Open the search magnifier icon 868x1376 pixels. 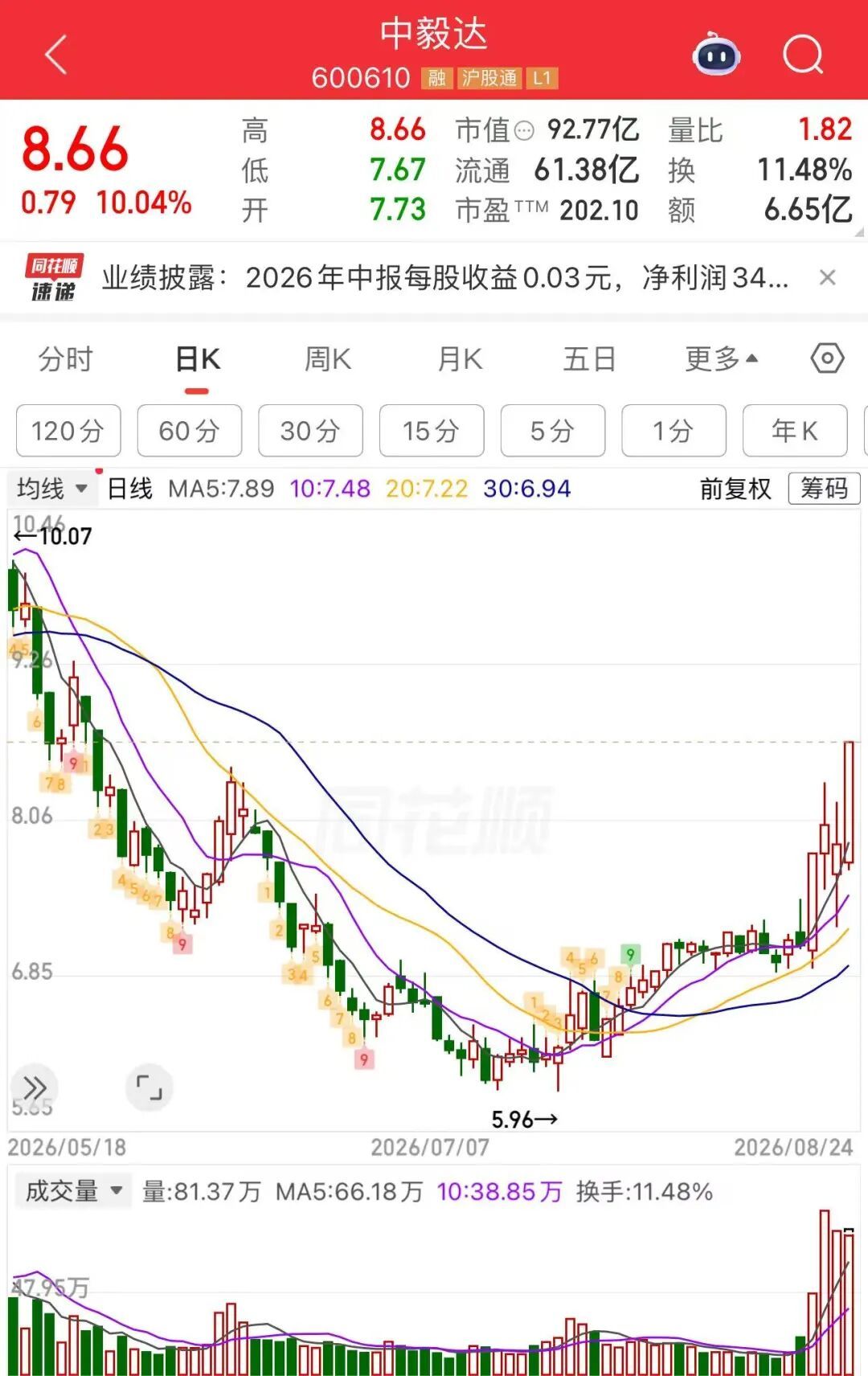(803, 54)
